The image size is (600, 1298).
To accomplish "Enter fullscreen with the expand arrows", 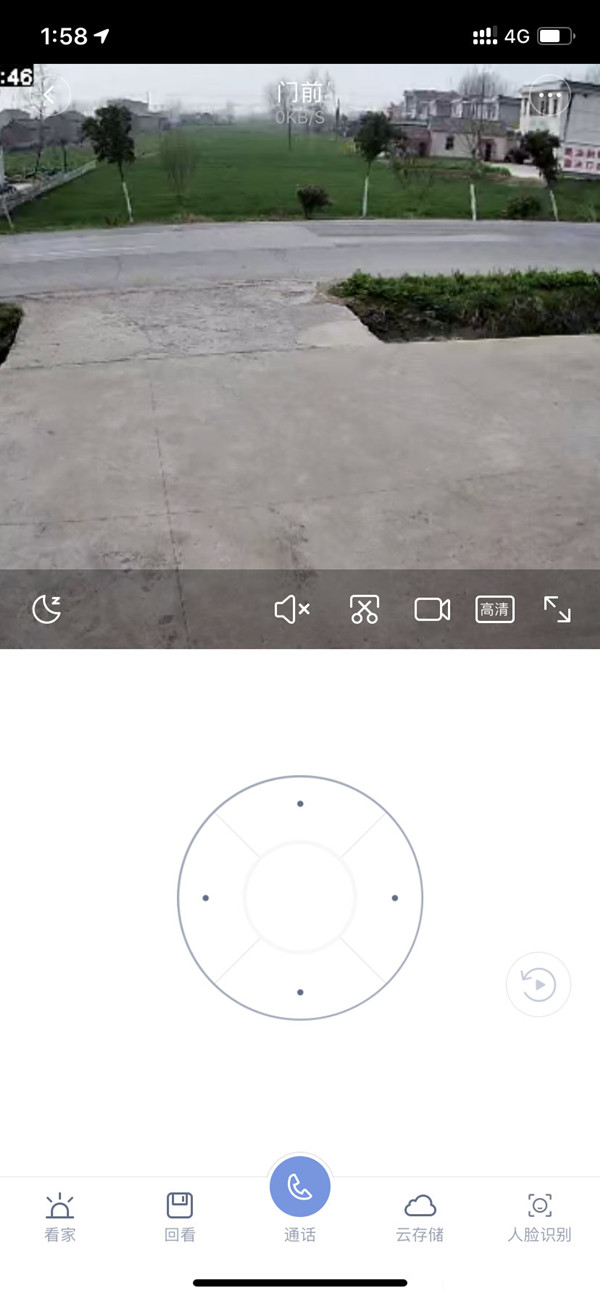I will [557, 609].
